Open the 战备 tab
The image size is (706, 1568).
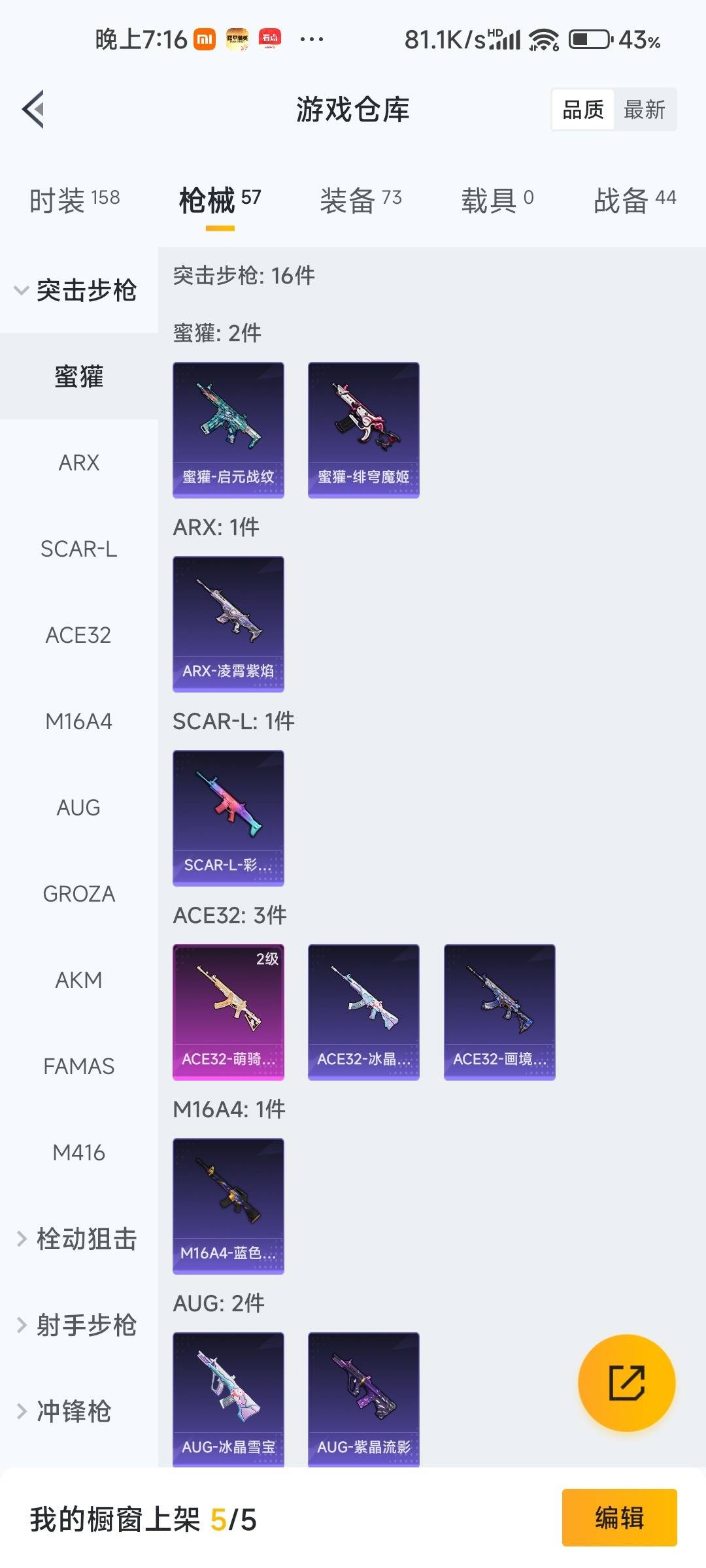click(x=634, y=200)
